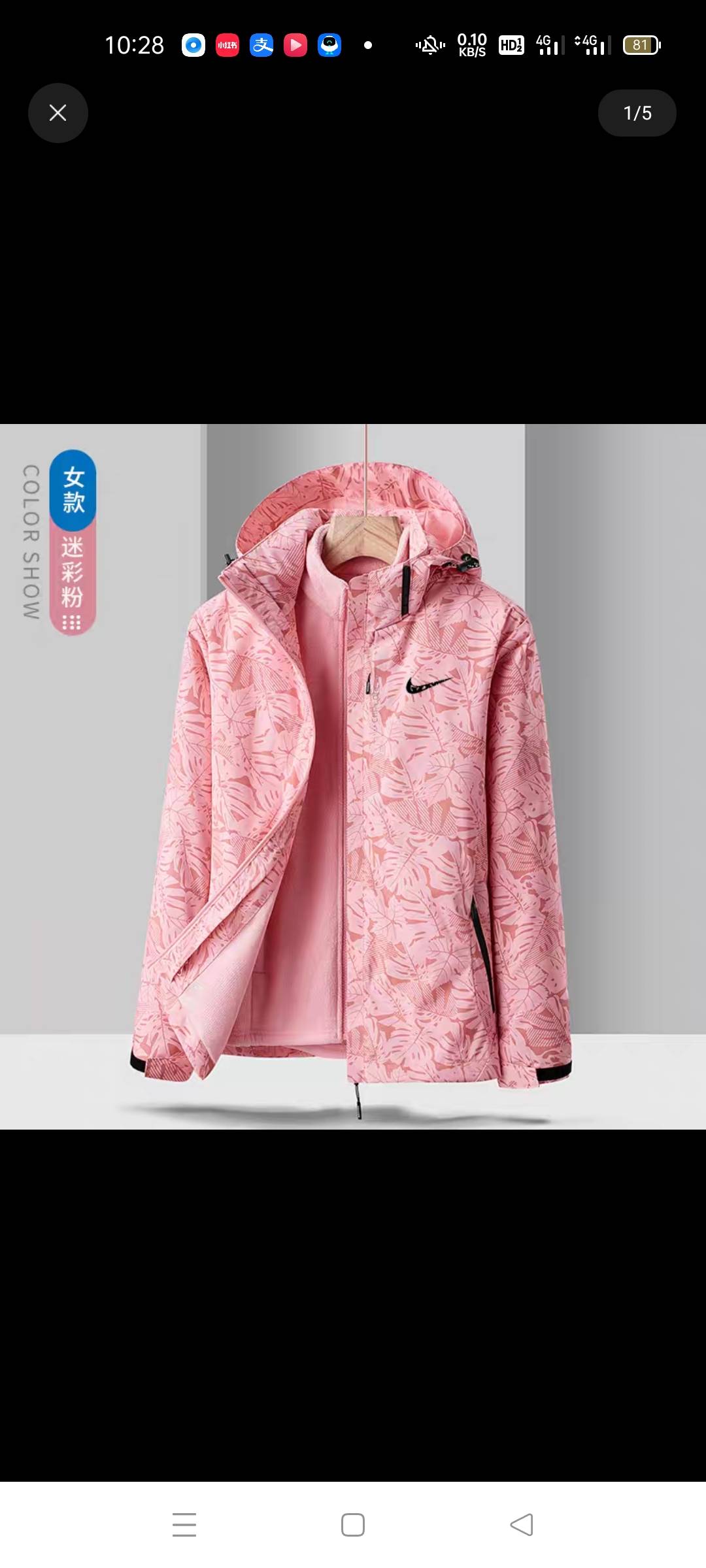Screen dimensions: 706x1568
Task: Close the full-screen image viewer
Action: coord(58,113)
